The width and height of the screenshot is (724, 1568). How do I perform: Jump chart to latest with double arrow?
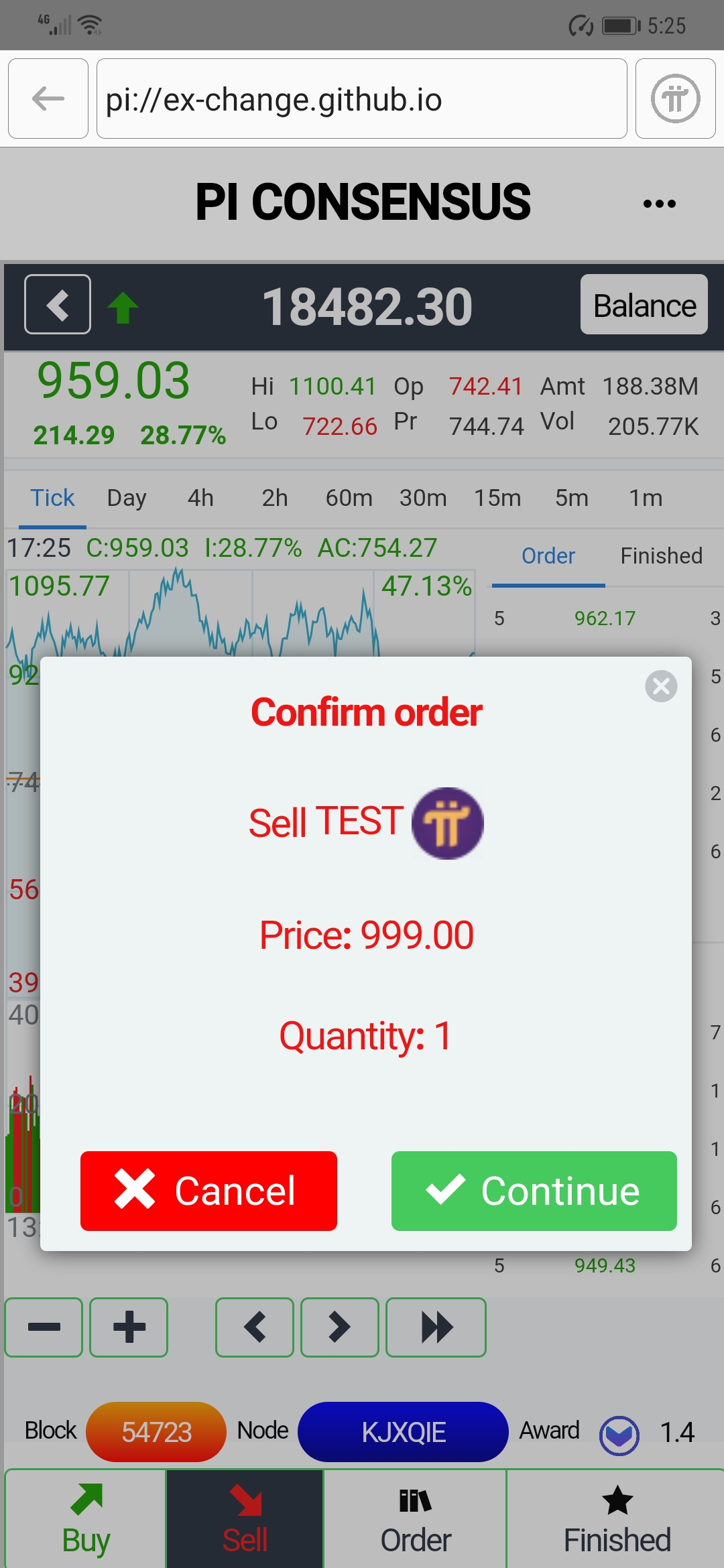point(436,1327)
